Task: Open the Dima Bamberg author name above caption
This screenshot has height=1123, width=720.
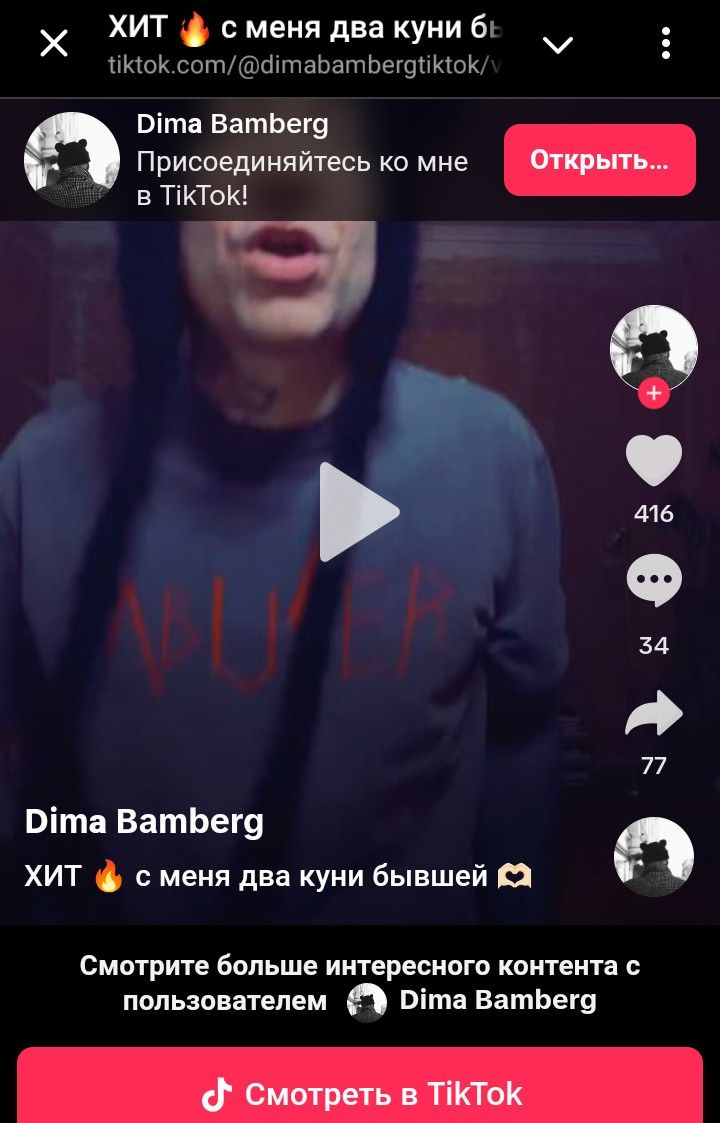Action: click(x=144, y=822)
